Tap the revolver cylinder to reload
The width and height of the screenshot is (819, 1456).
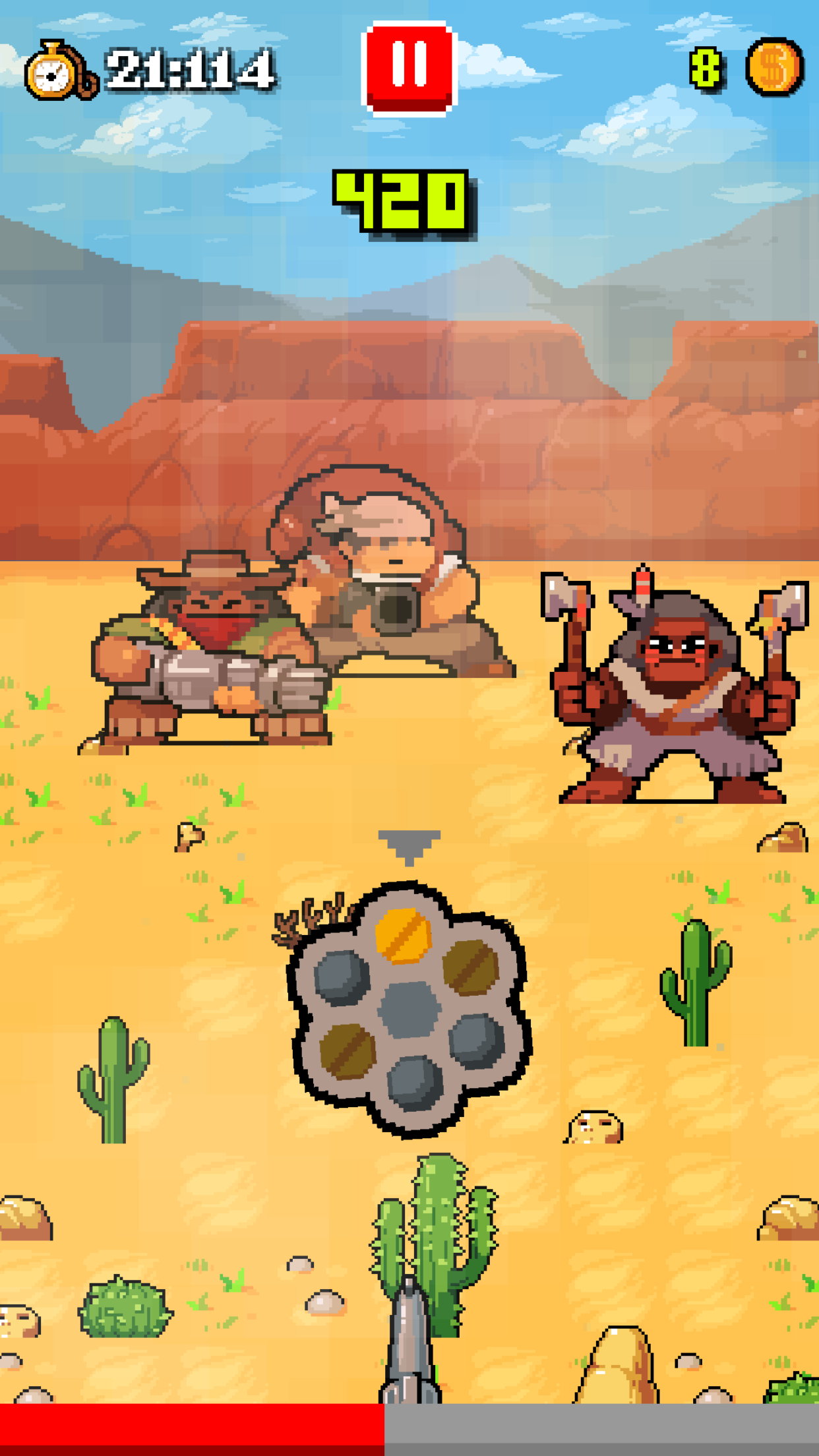tap(409, 1009)
